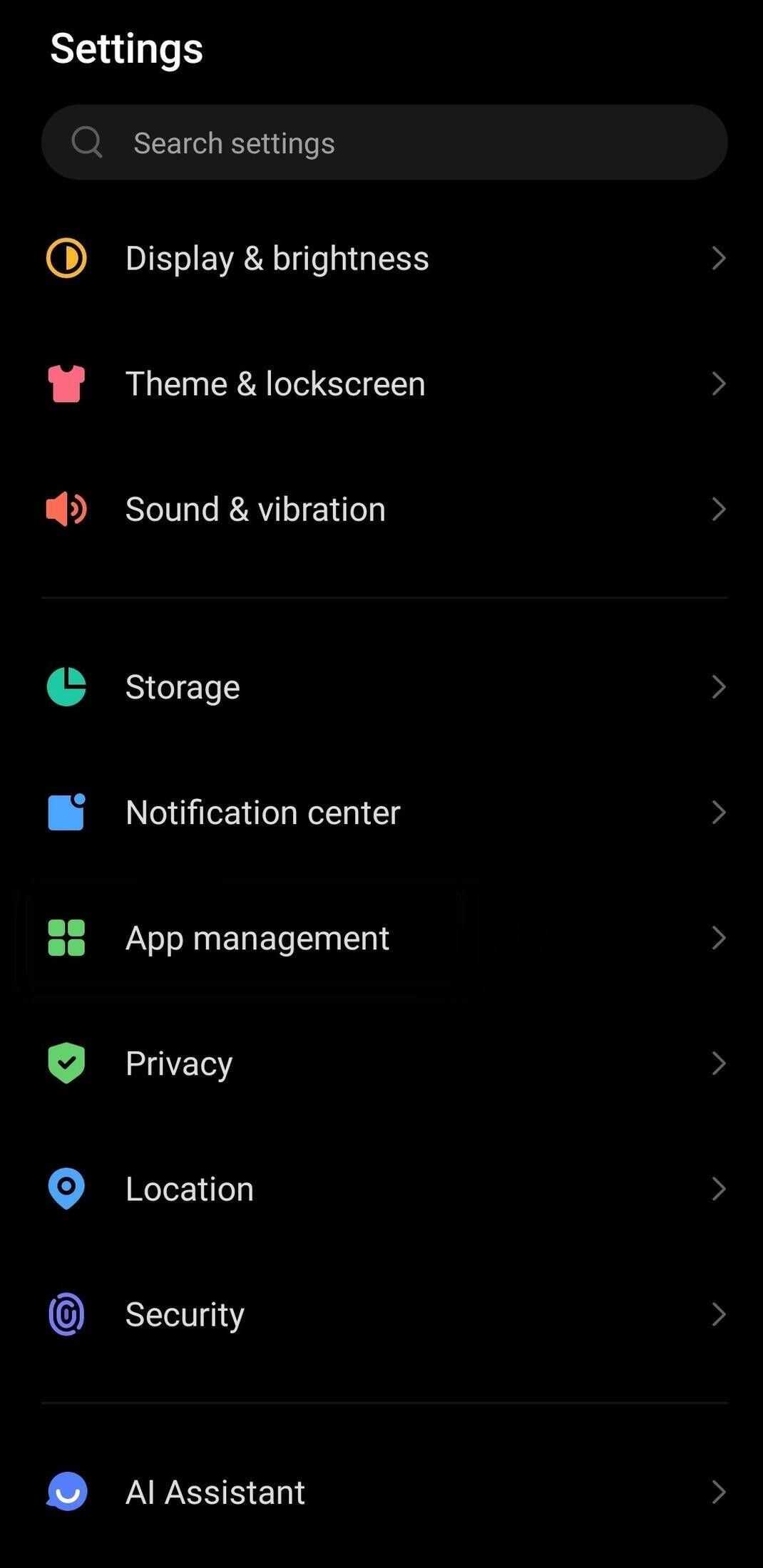Open Sound & vibration settings
Image resolution: width=763 pixels, height=1568 pixels.
coord(384,509)
